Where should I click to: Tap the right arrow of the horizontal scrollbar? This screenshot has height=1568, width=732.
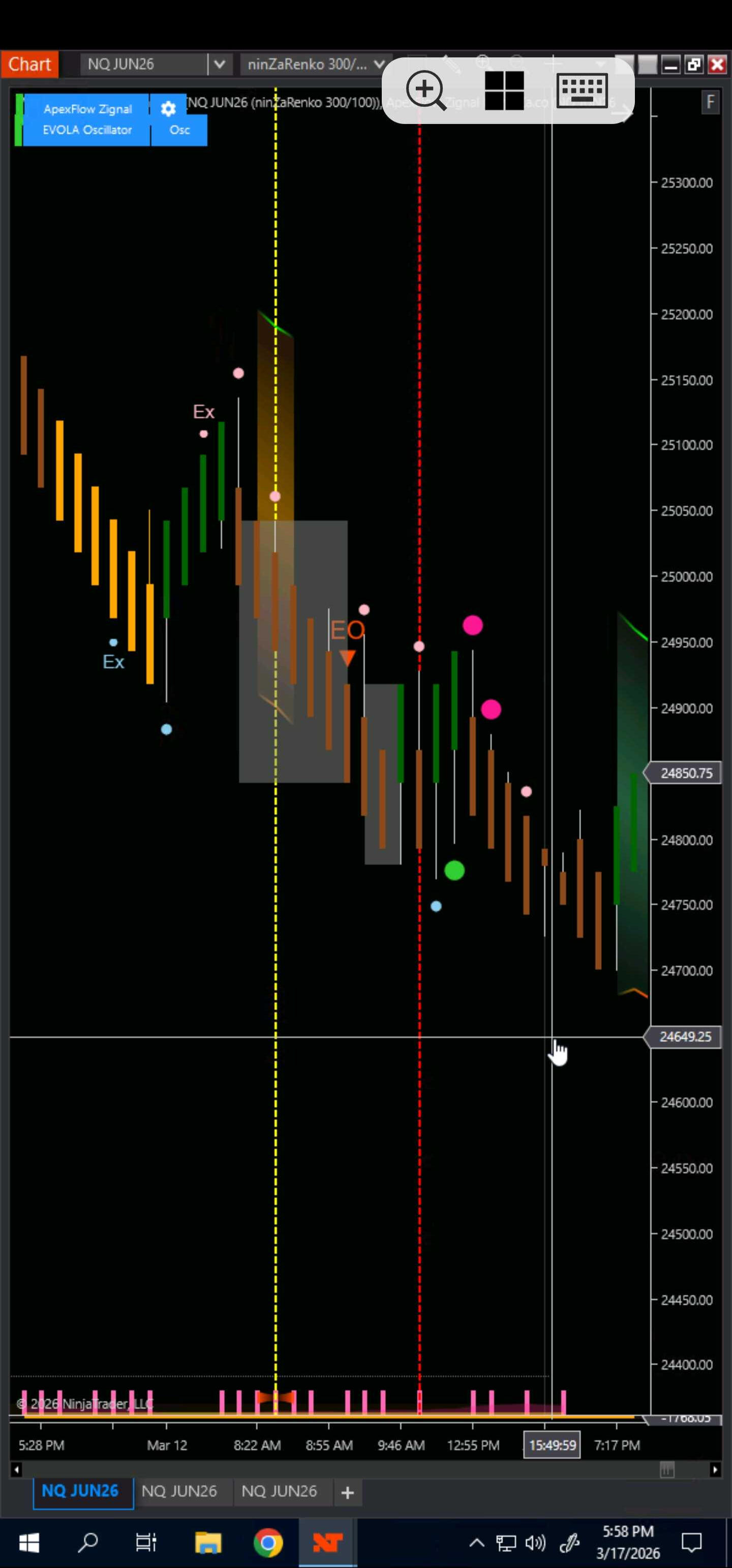(714, 1469)
